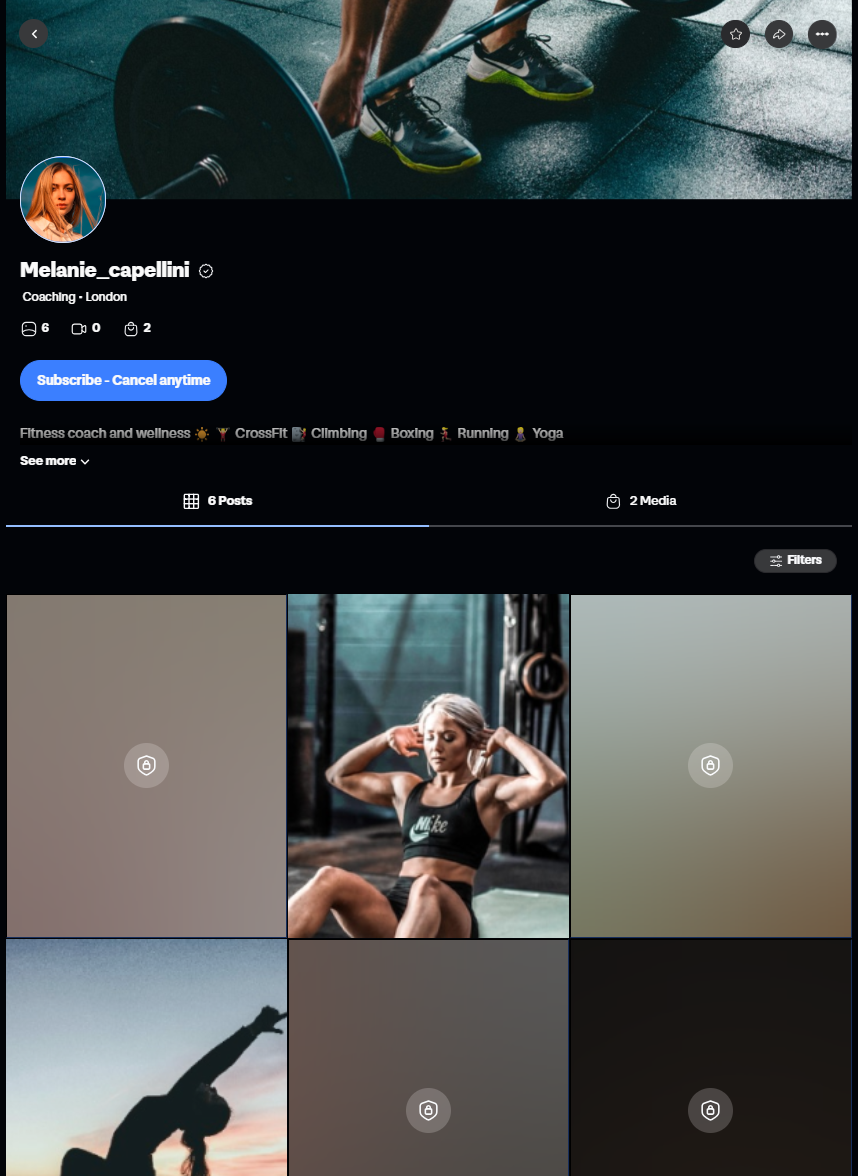Open the Filters button
Screen dimensions: 858x1176
(x=795, y=560)
